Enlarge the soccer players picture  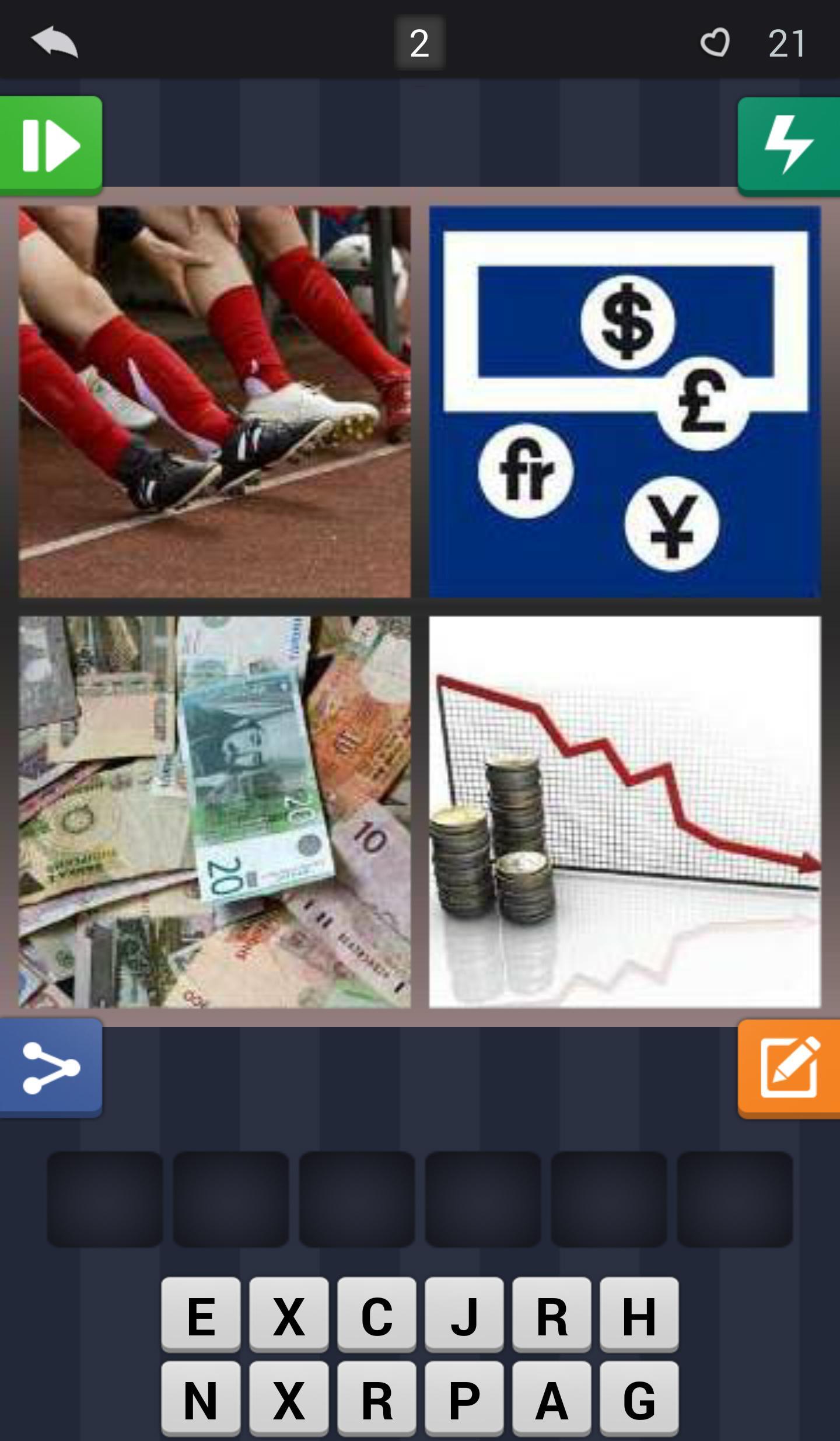tap(215, 401)
